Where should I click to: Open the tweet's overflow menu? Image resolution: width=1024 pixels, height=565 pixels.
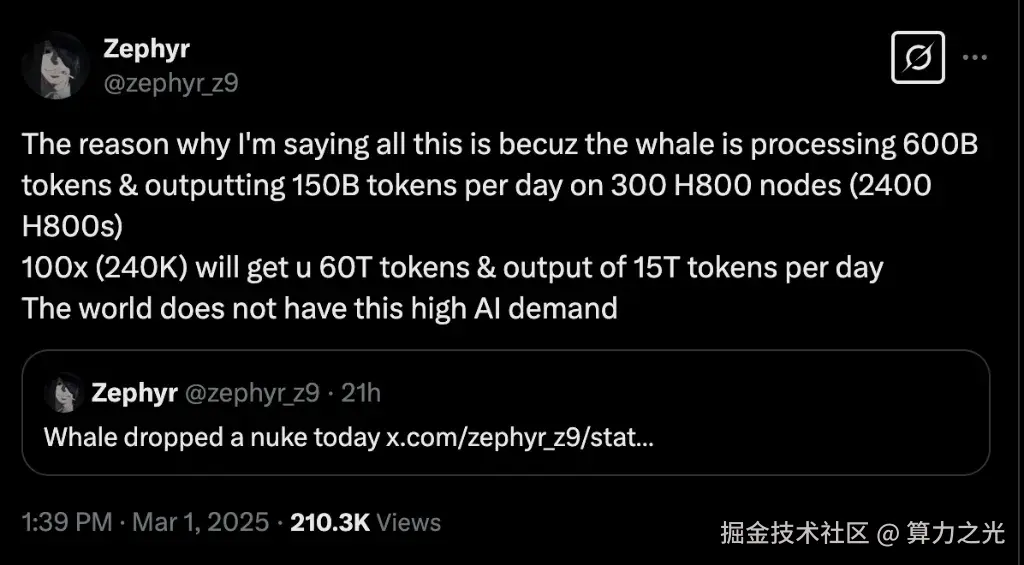(x=975, y=57)
